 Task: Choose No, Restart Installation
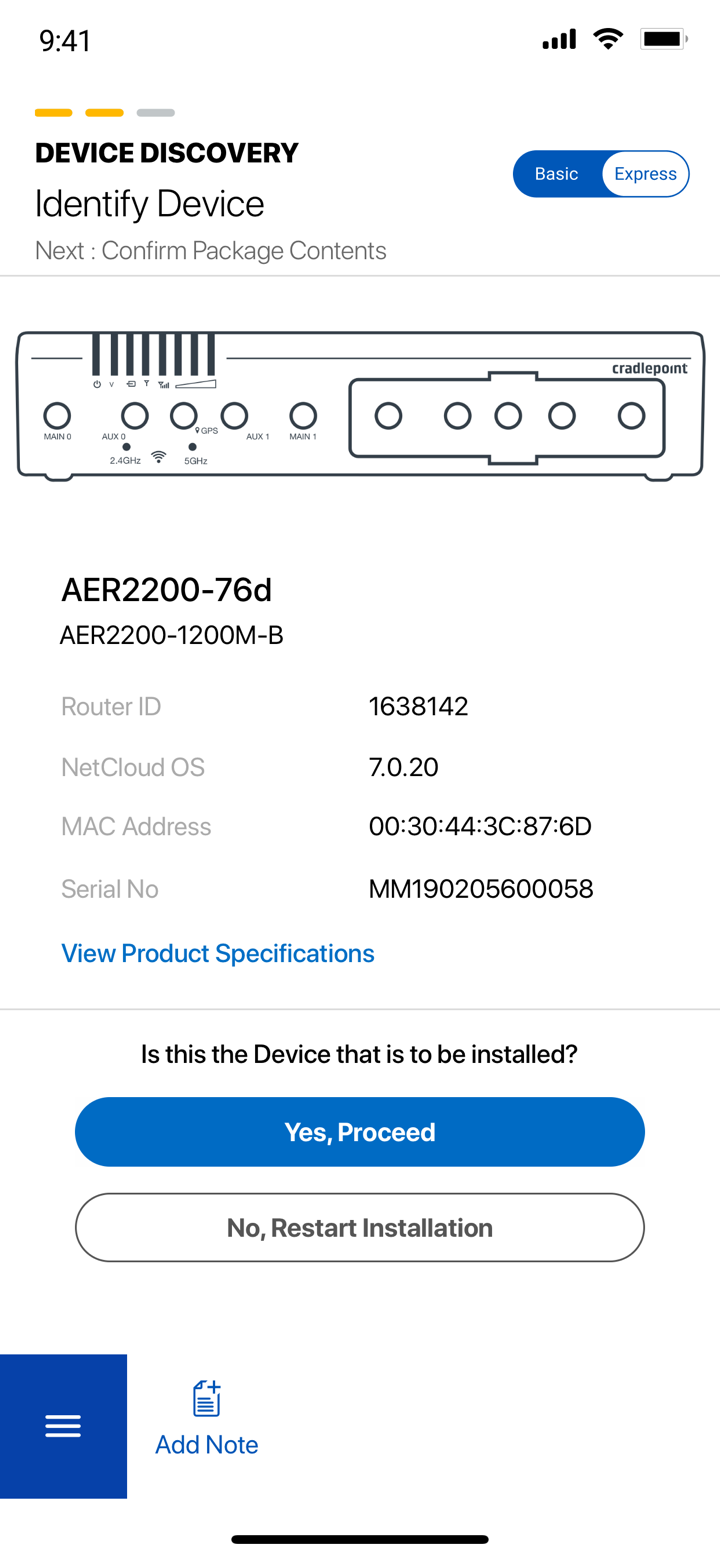[360, 1227]
